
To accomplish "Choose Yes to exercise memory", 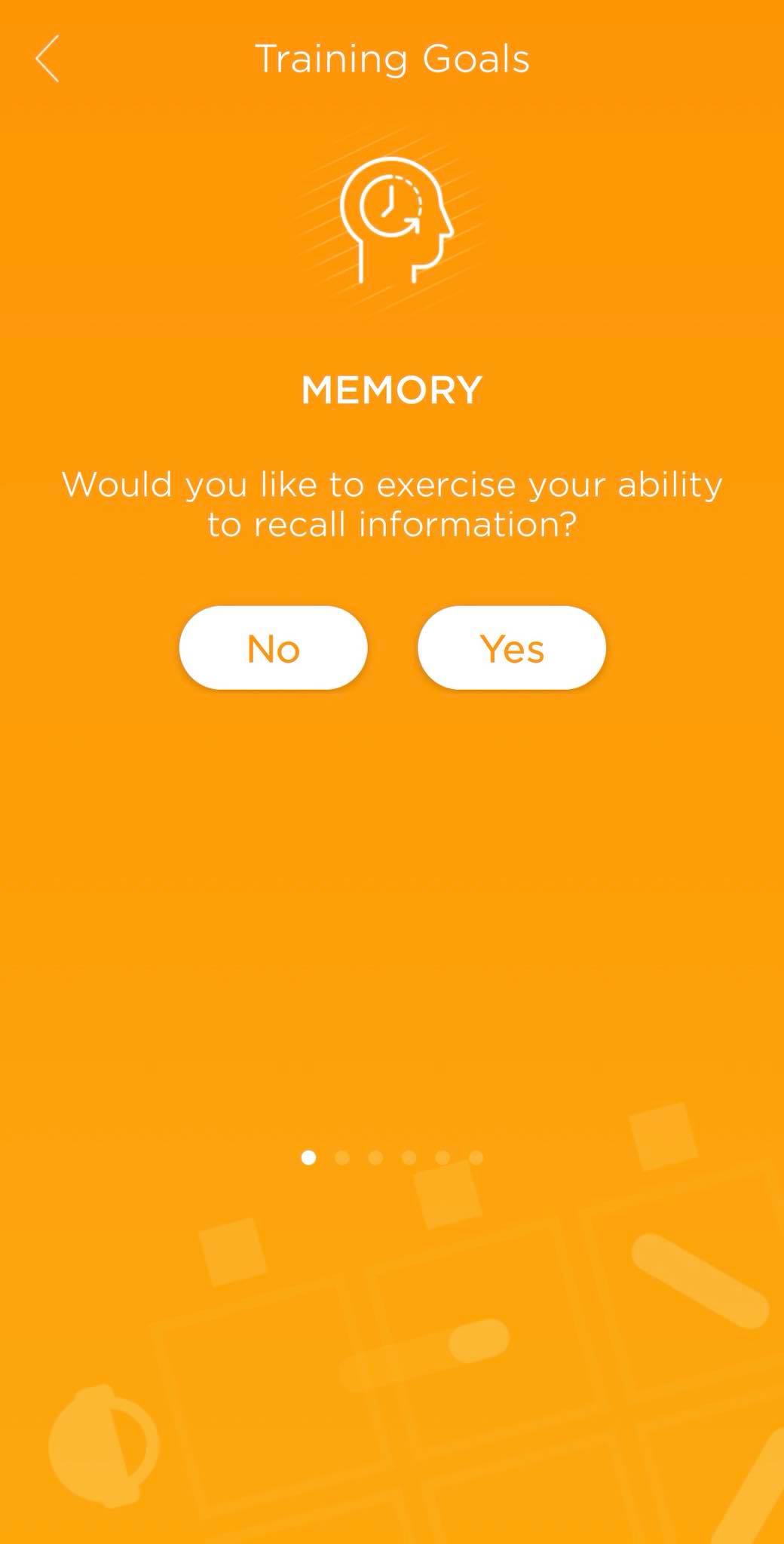I will (x=512, y=648).
